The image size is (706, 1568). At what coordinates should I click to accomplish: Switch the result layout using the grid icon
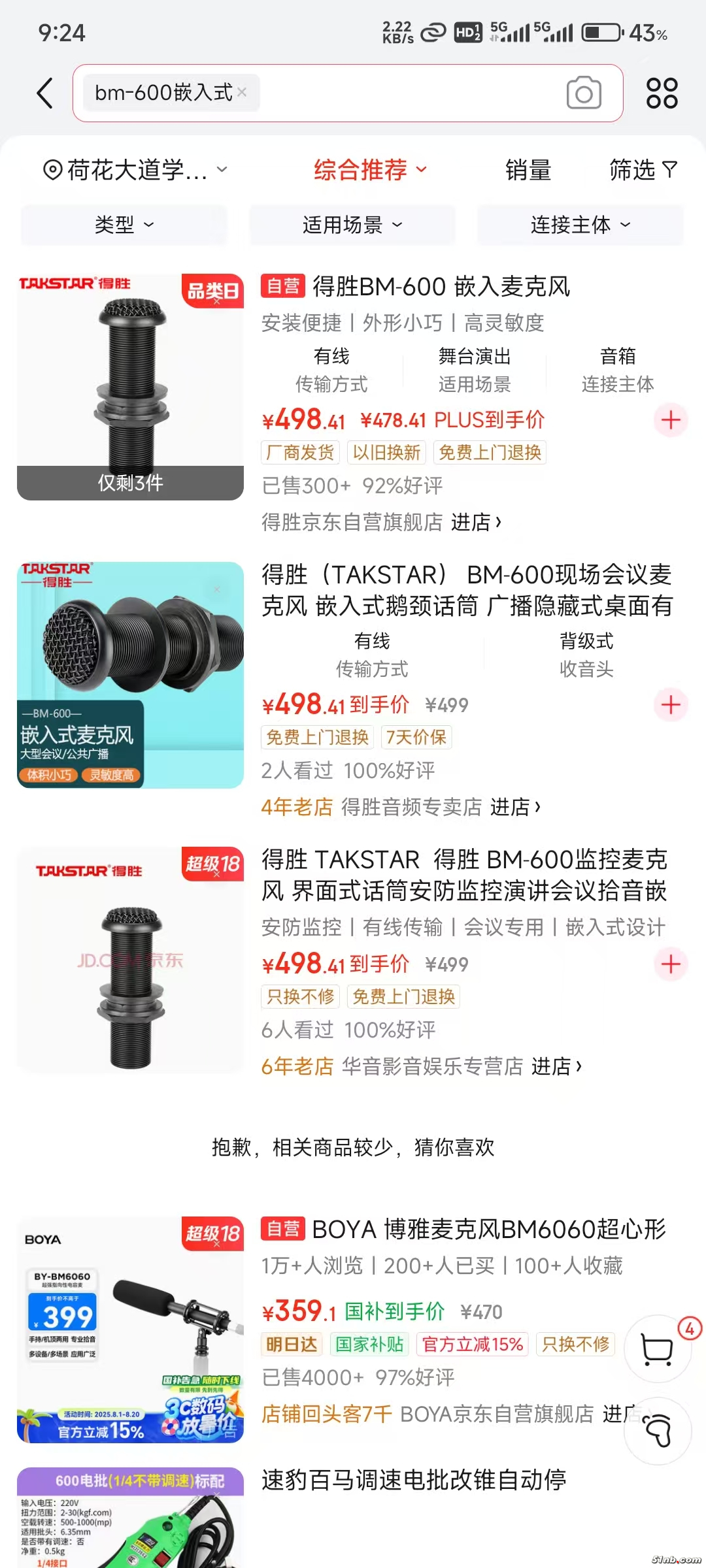tap(662, 93)
